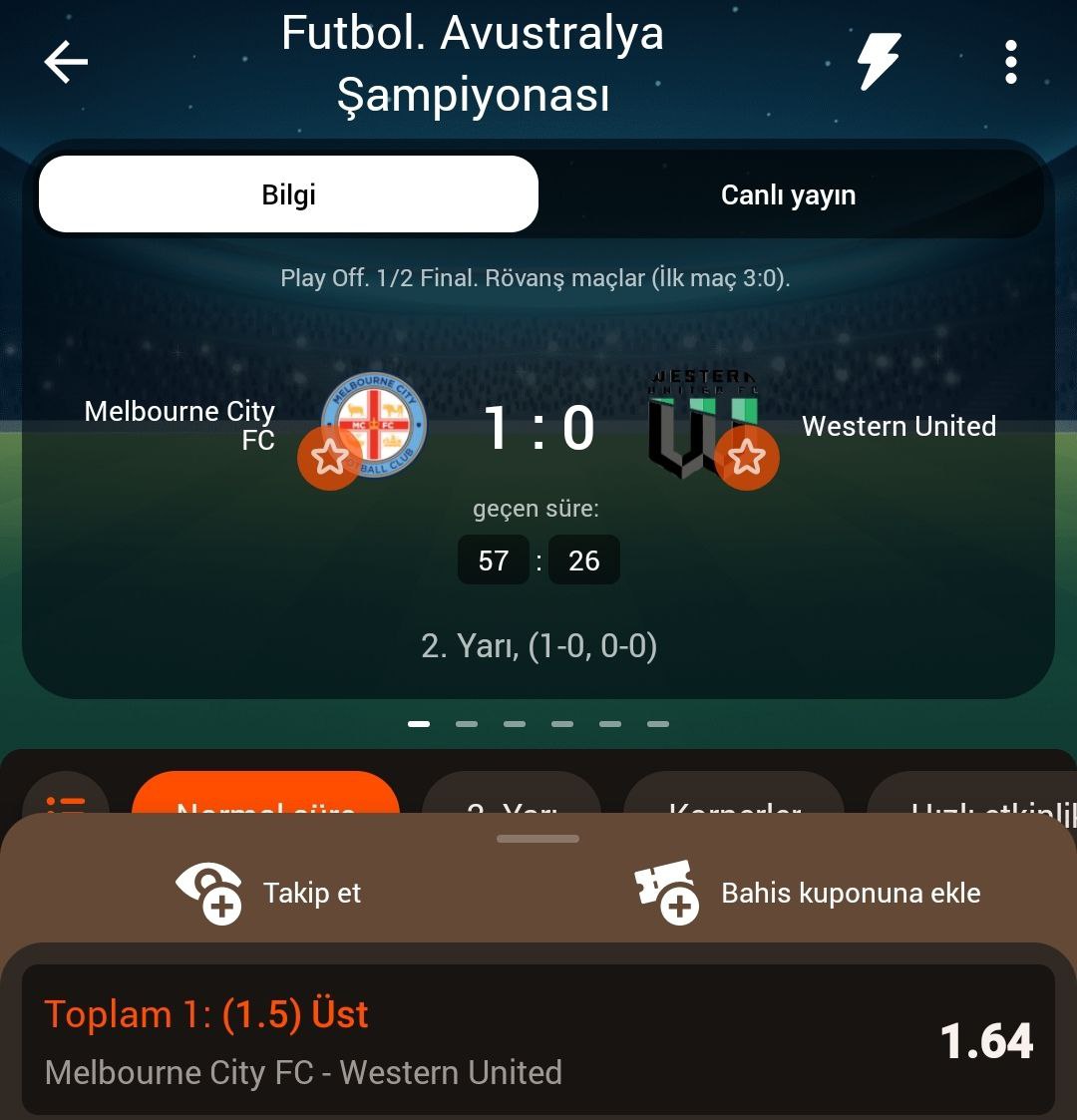Favorite Melbourne City FC with the star
The width and height of the screenshot is (1077, 1120).
(x=330, y=458)
